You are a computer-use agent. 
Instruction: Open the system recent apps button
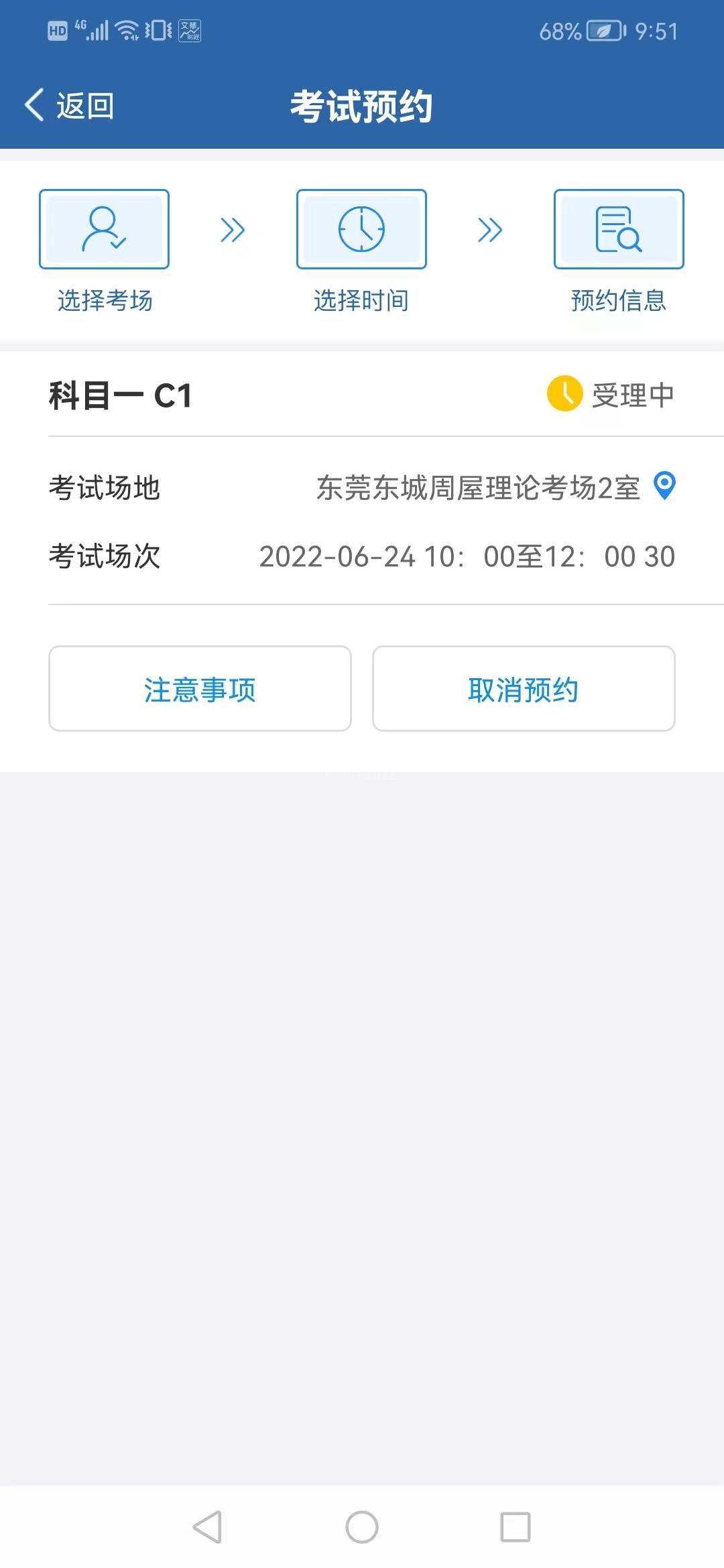(516, 1527)
